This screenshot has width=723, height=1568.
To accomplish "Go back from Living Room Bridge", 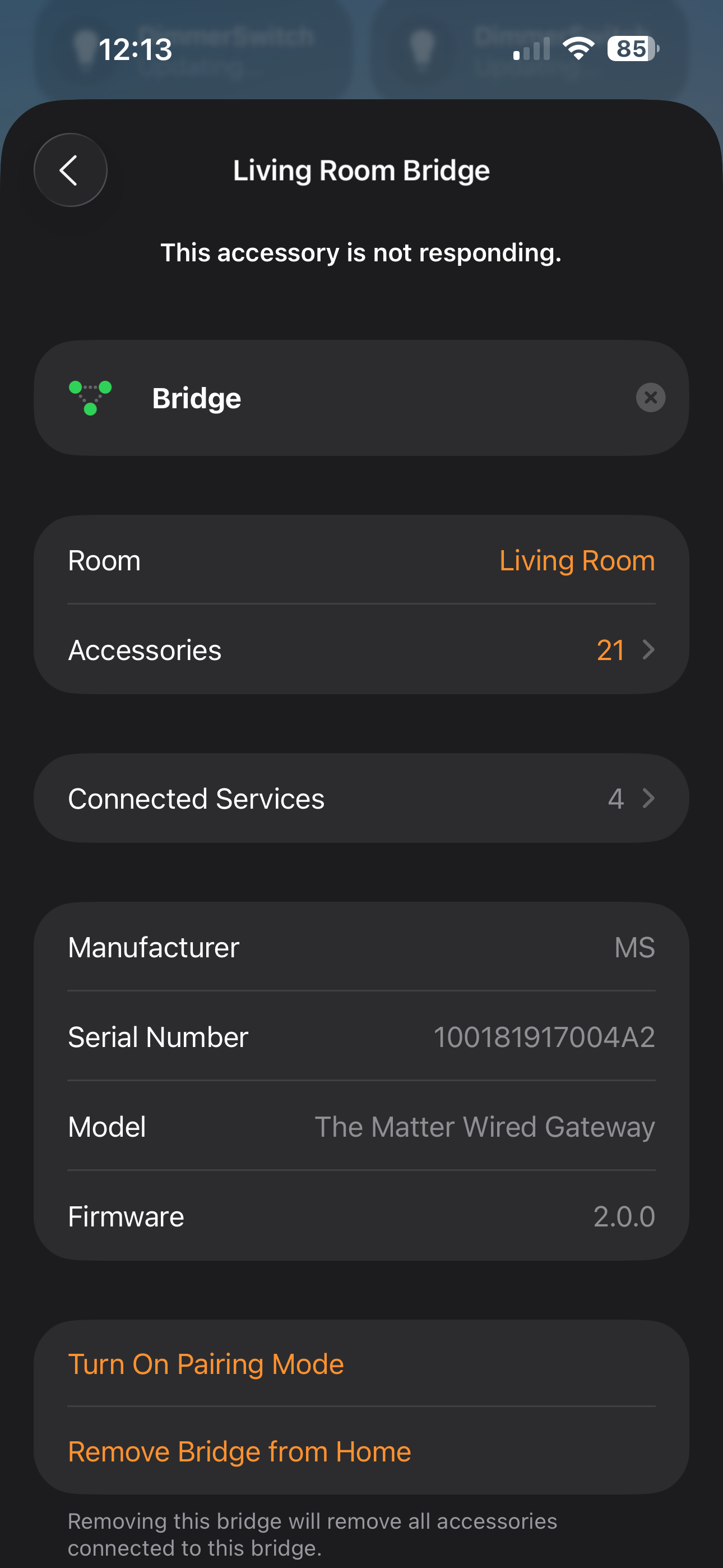I will pyautogui.click(x=70, y=170).
